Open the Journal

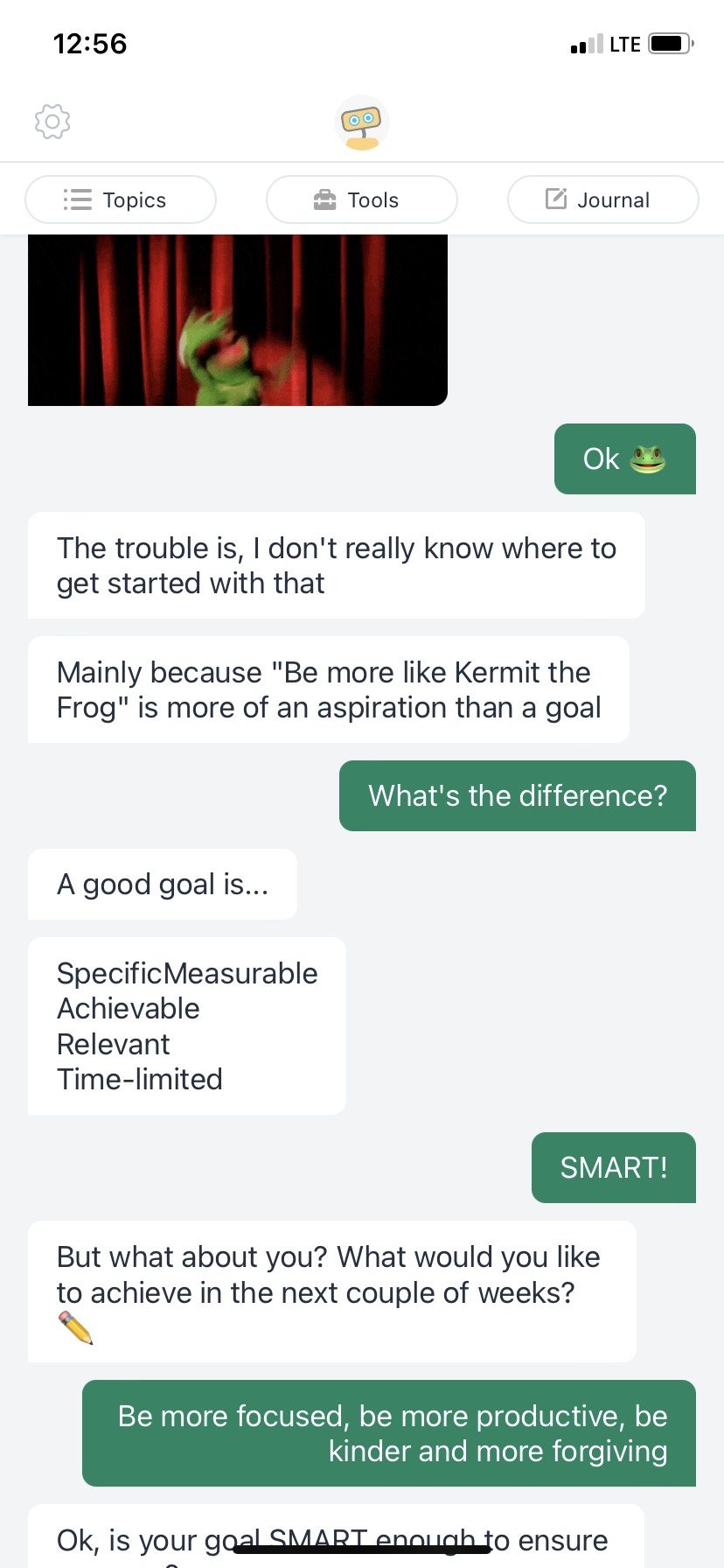(x=603, y=199)
